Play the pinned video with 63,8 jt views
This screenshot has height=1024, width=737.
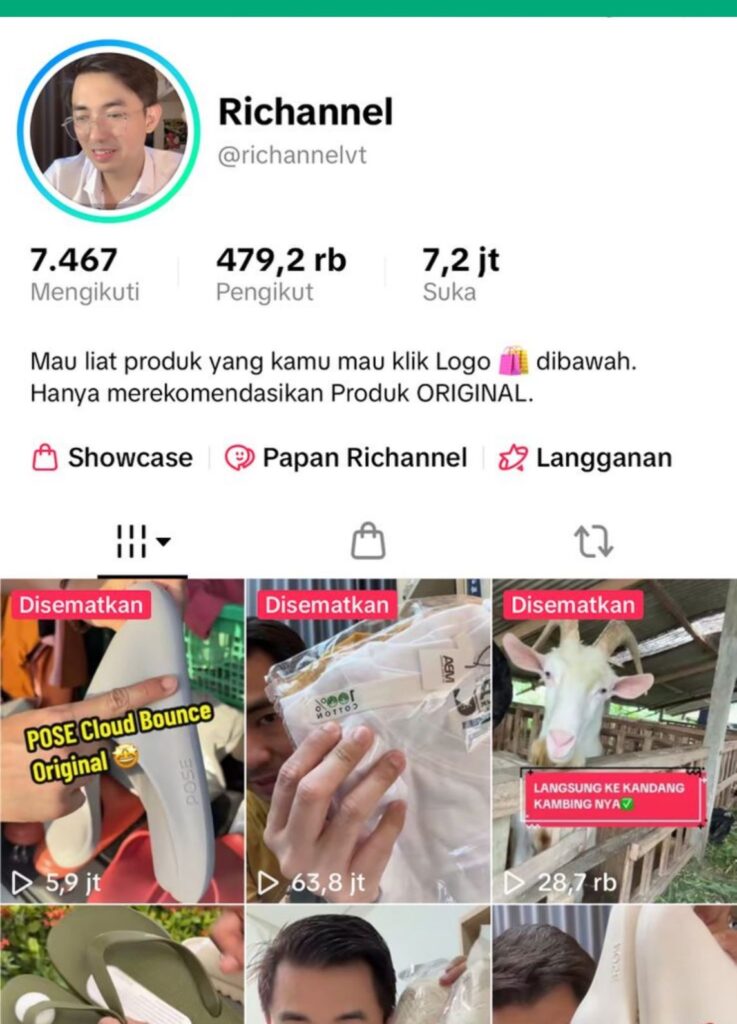click(x=368, y=740)
